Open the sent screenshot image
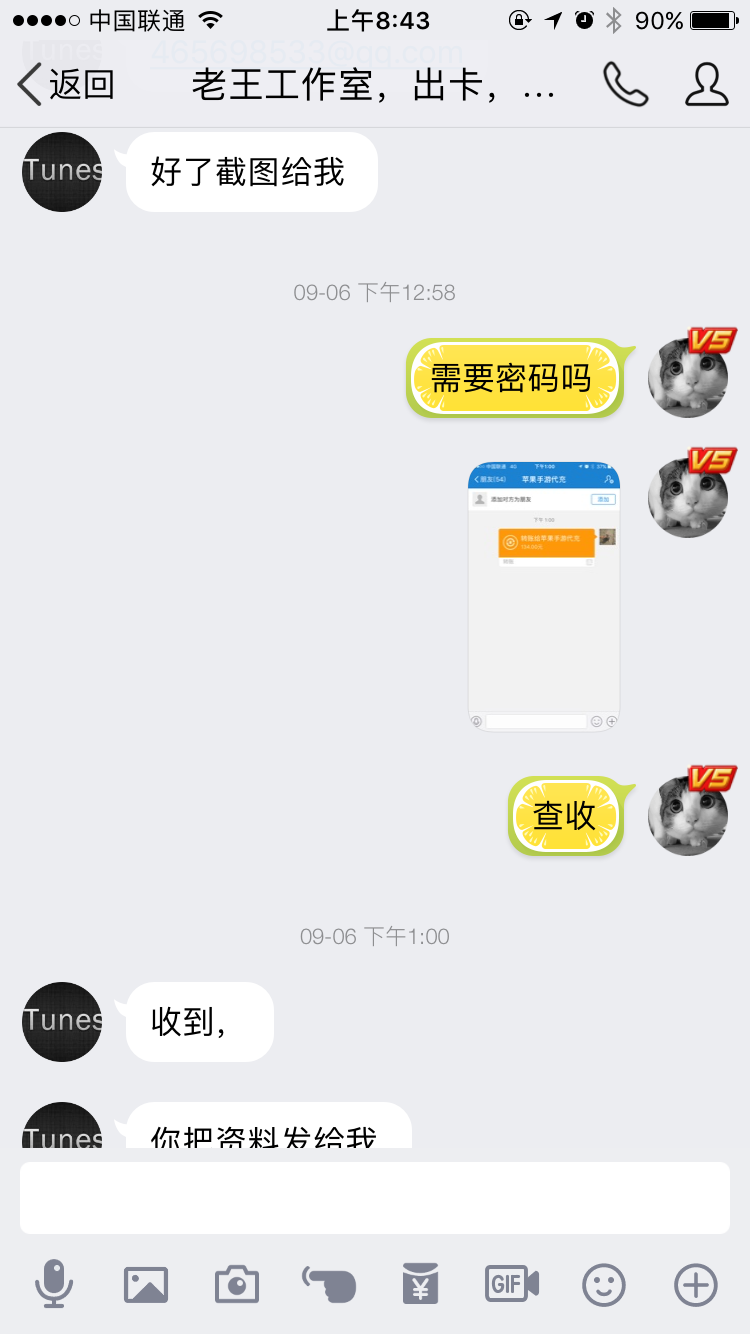 pyautogui.click(x=544, y=597)
